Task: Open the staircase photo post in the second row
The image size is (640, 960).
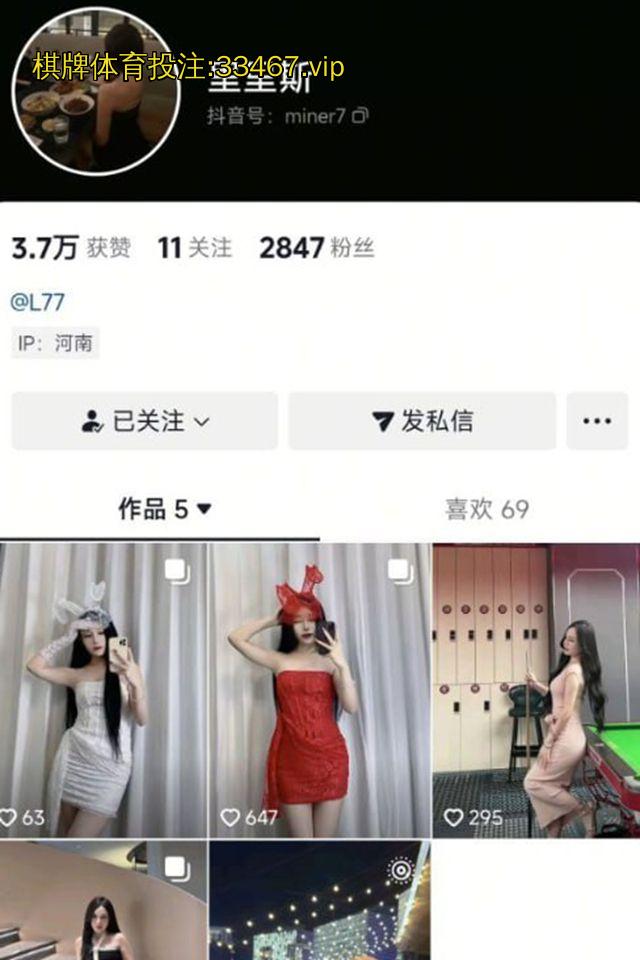Action: 102,900
